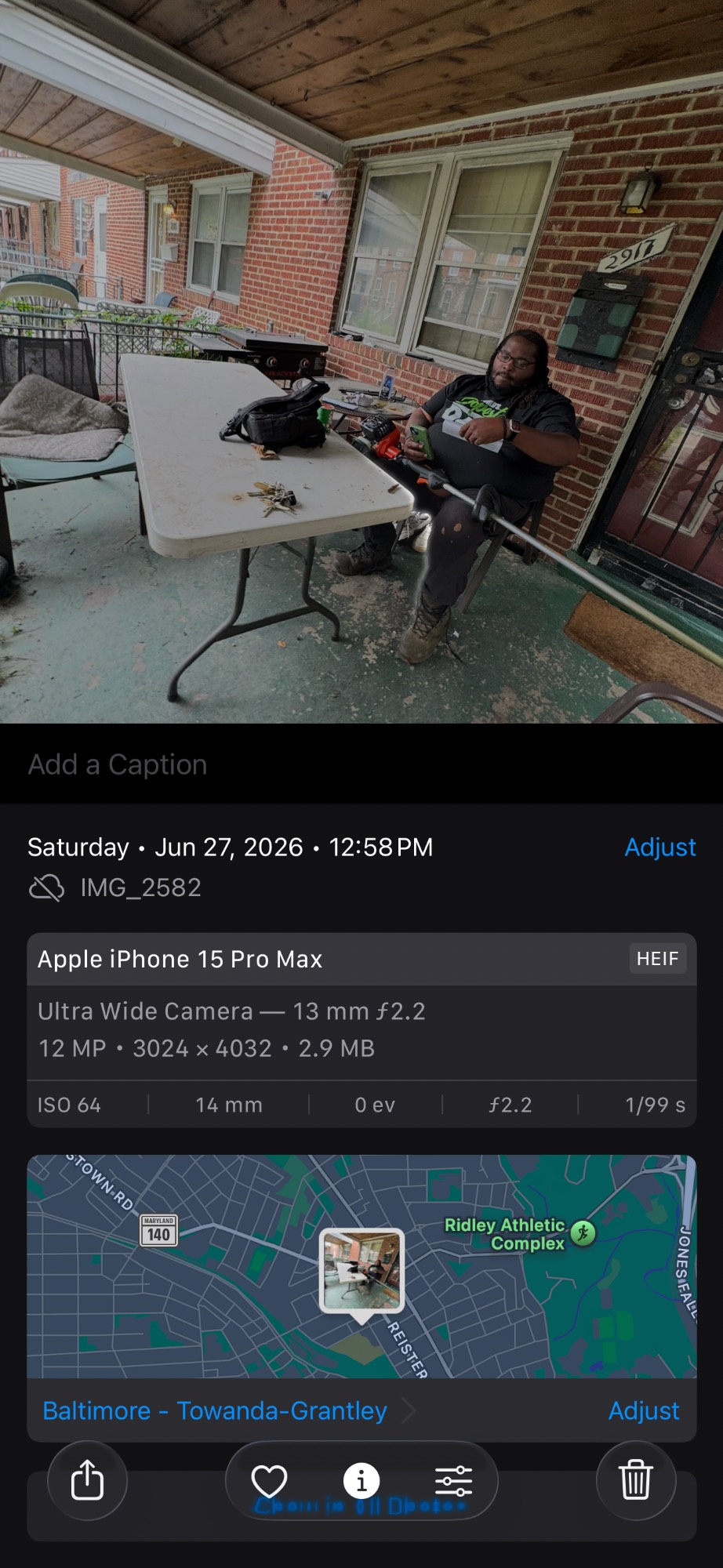Image resolution: width=723 pixels, height=1568 pixels.
Task: Share this photo
Action: [x=87, y=1481]
